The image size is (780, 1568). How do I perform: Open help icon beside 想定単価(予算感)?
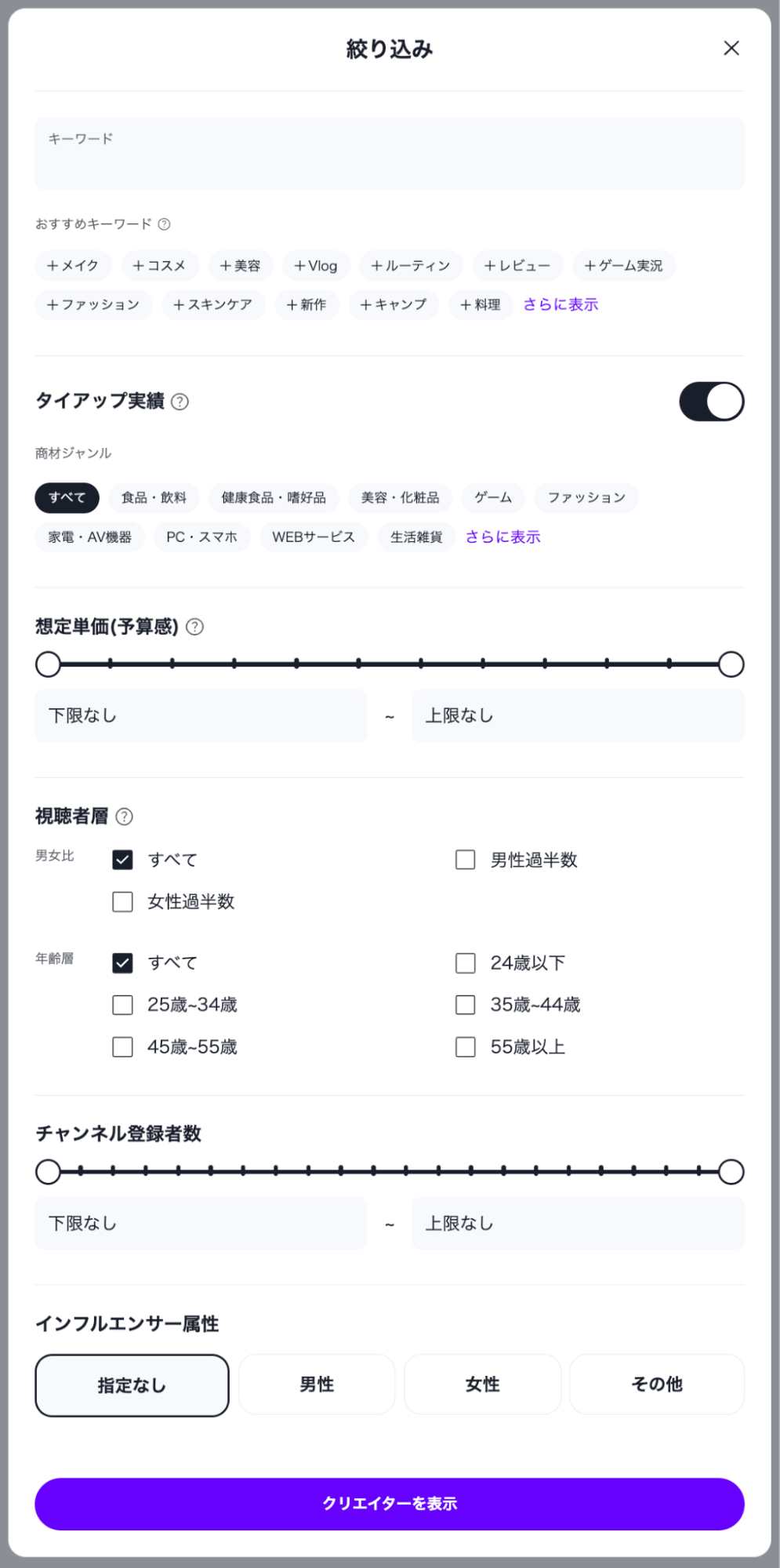coord(195,627)
